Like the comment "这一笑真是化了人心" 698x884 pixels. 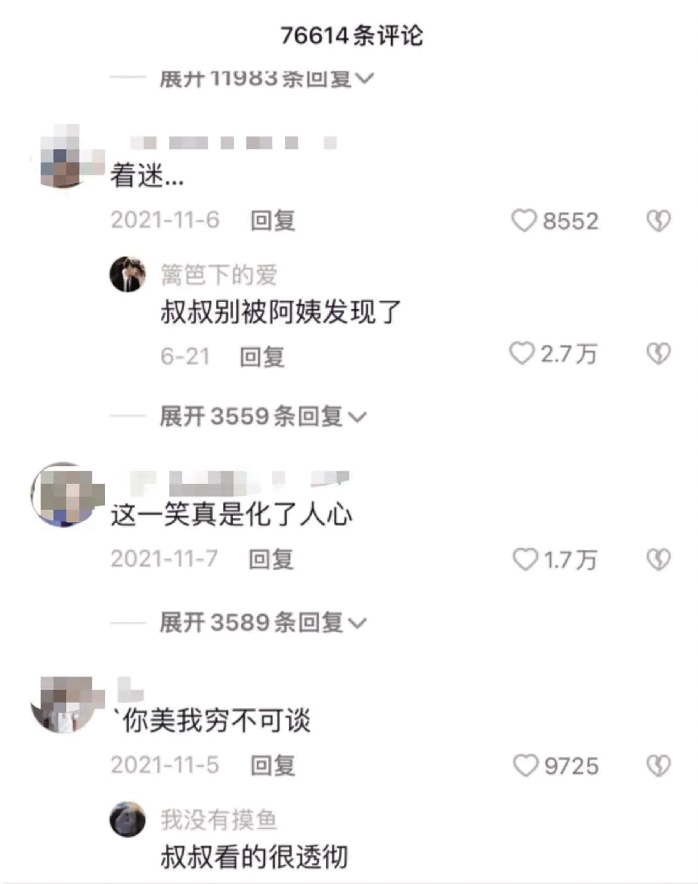coord(524,560)
